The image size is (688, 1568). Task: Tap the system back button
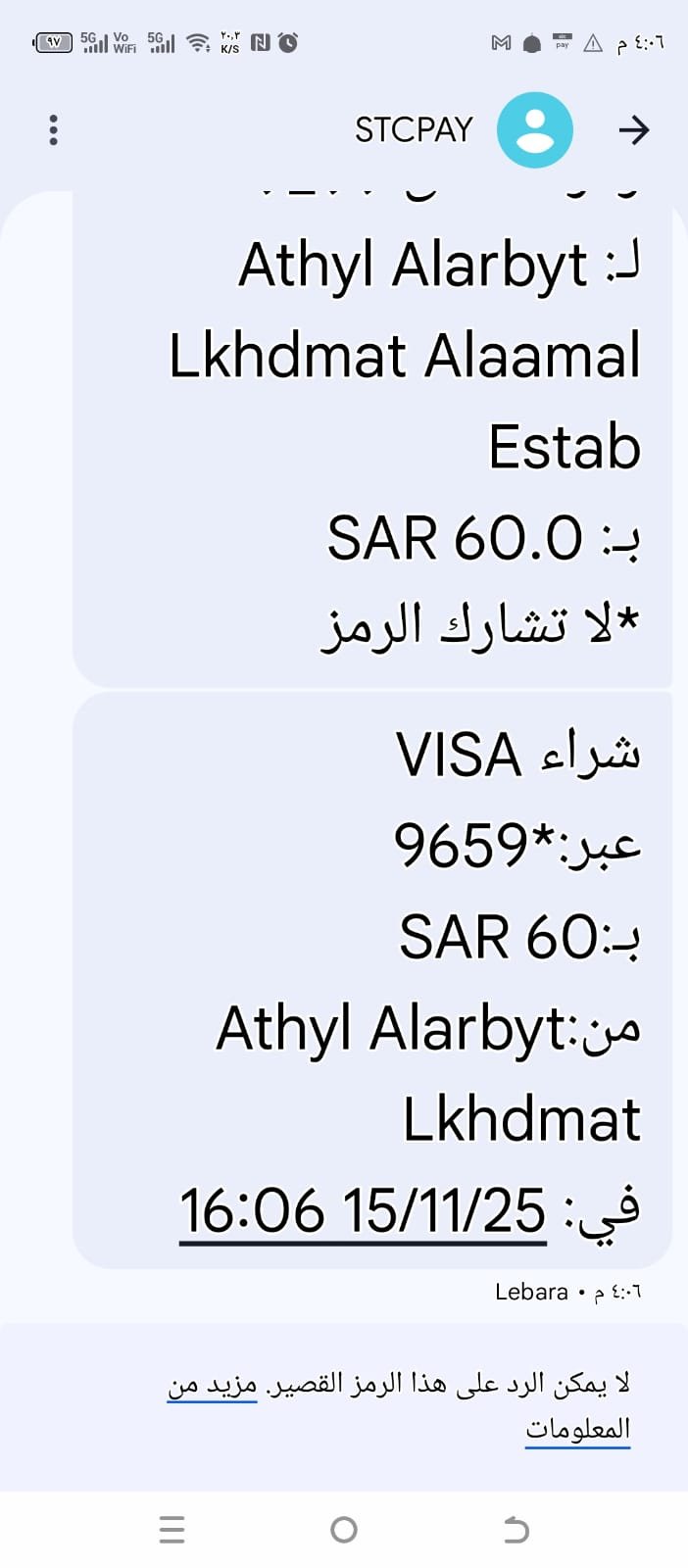pyautogui.click(x=516, y=1530)
